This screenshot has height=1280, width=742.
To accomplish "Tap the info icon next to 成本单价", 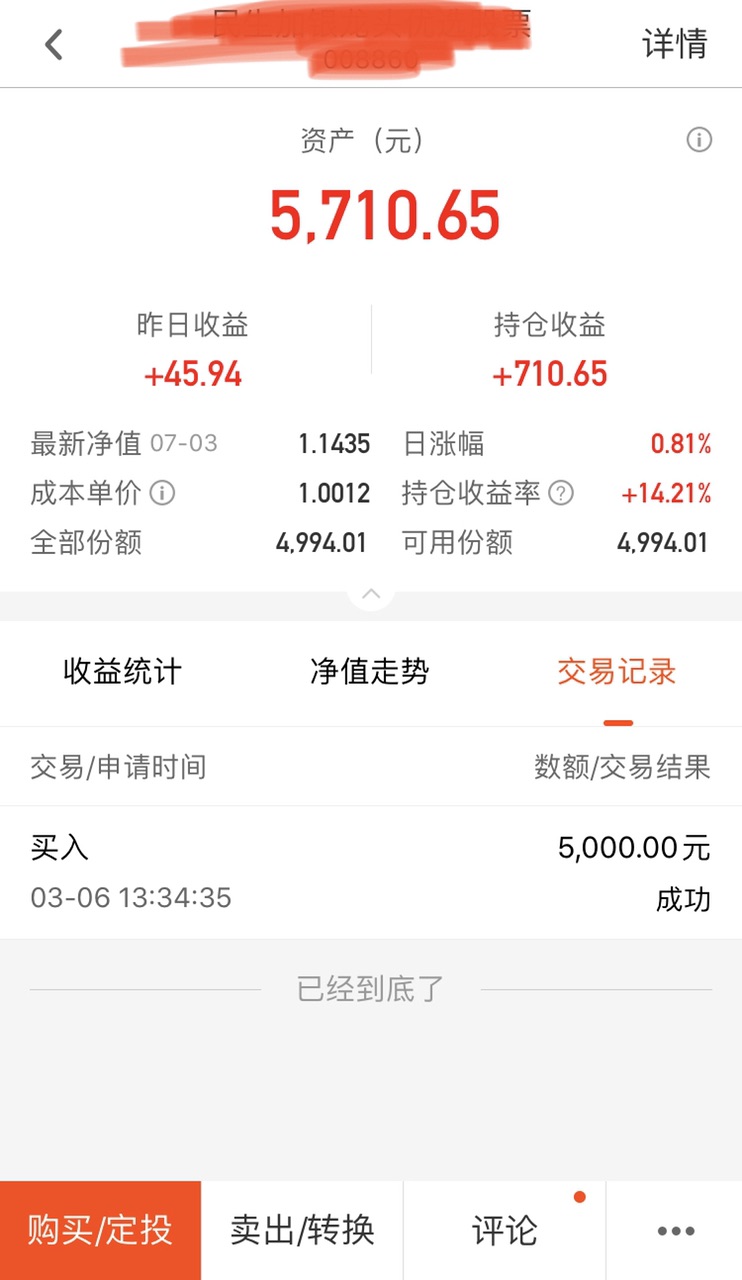I will point(162,493).
